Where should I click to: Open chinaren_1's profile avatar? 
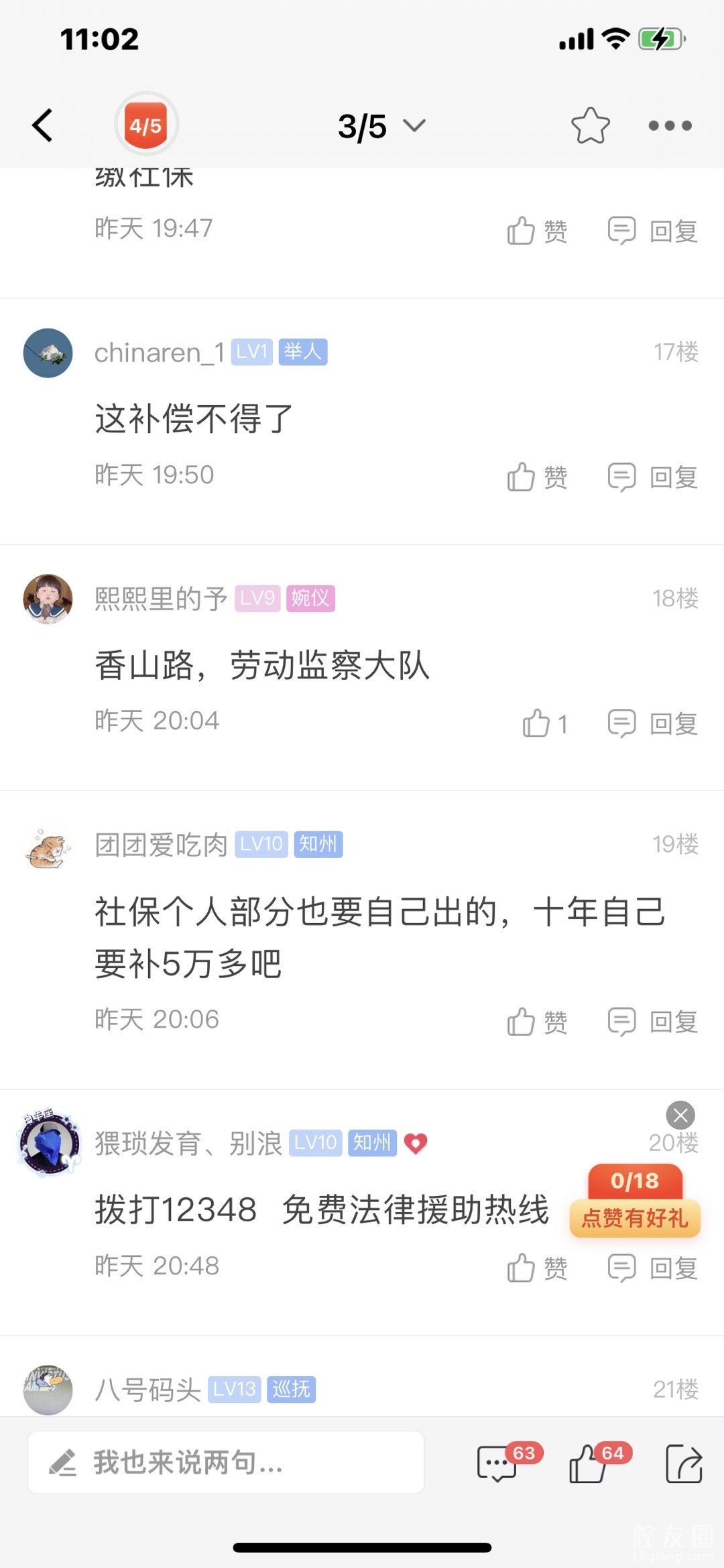coord(48,353)
